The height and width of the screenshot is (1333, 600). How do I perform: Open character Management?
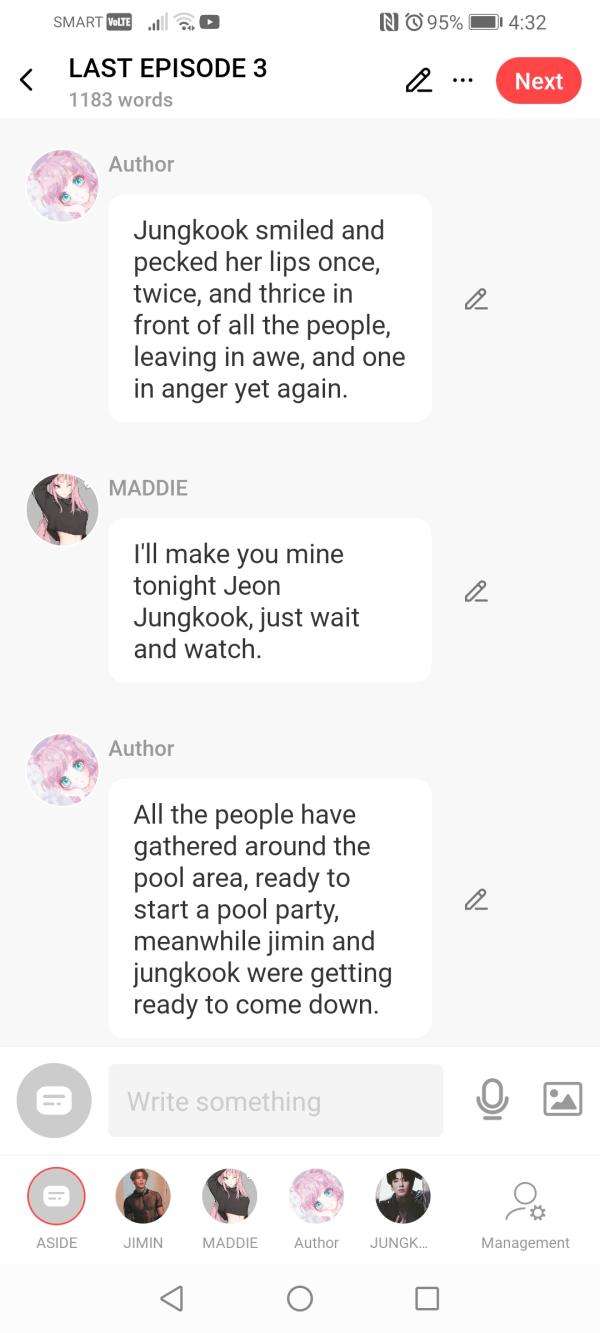click(x=525, y=1208)
